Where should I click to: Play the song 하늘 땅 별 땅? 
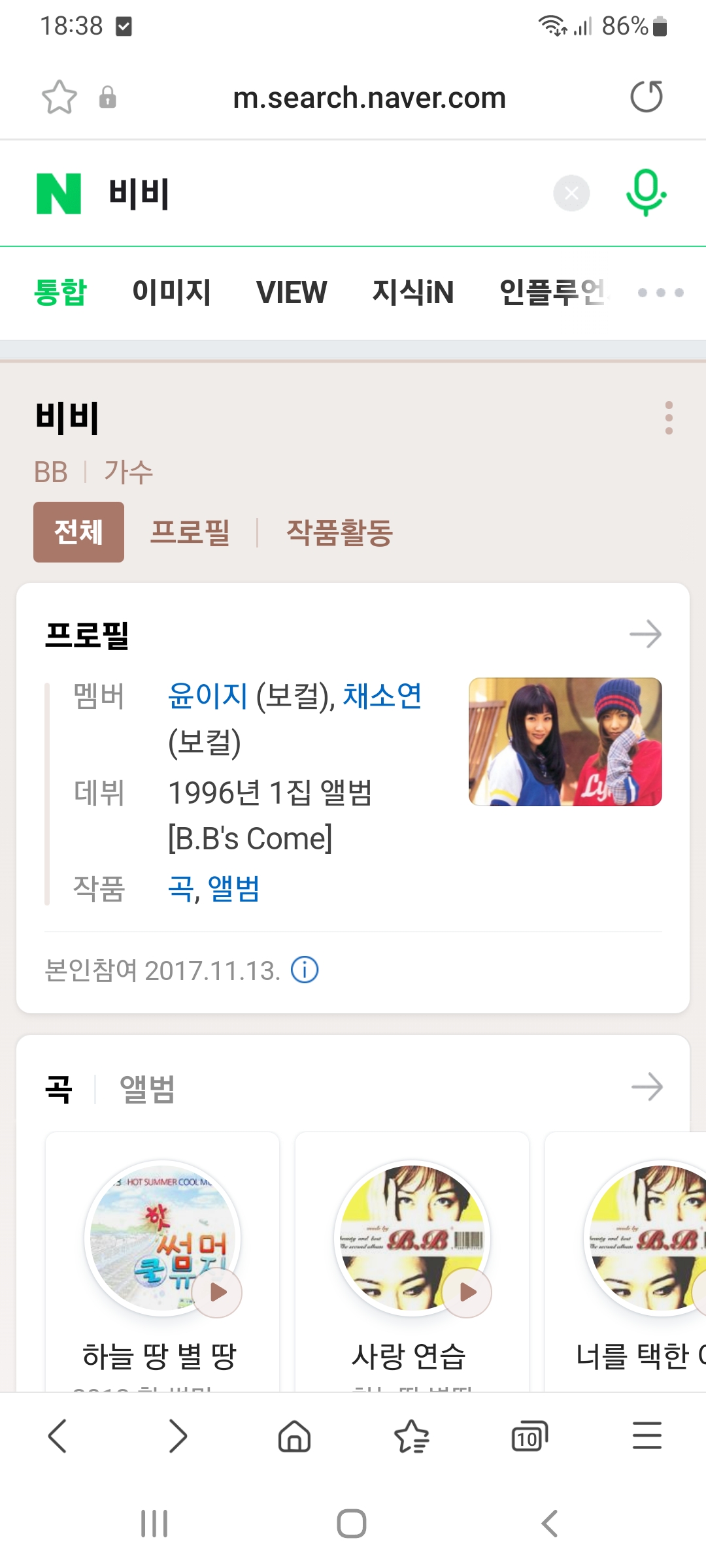[x=218, y=1292]
